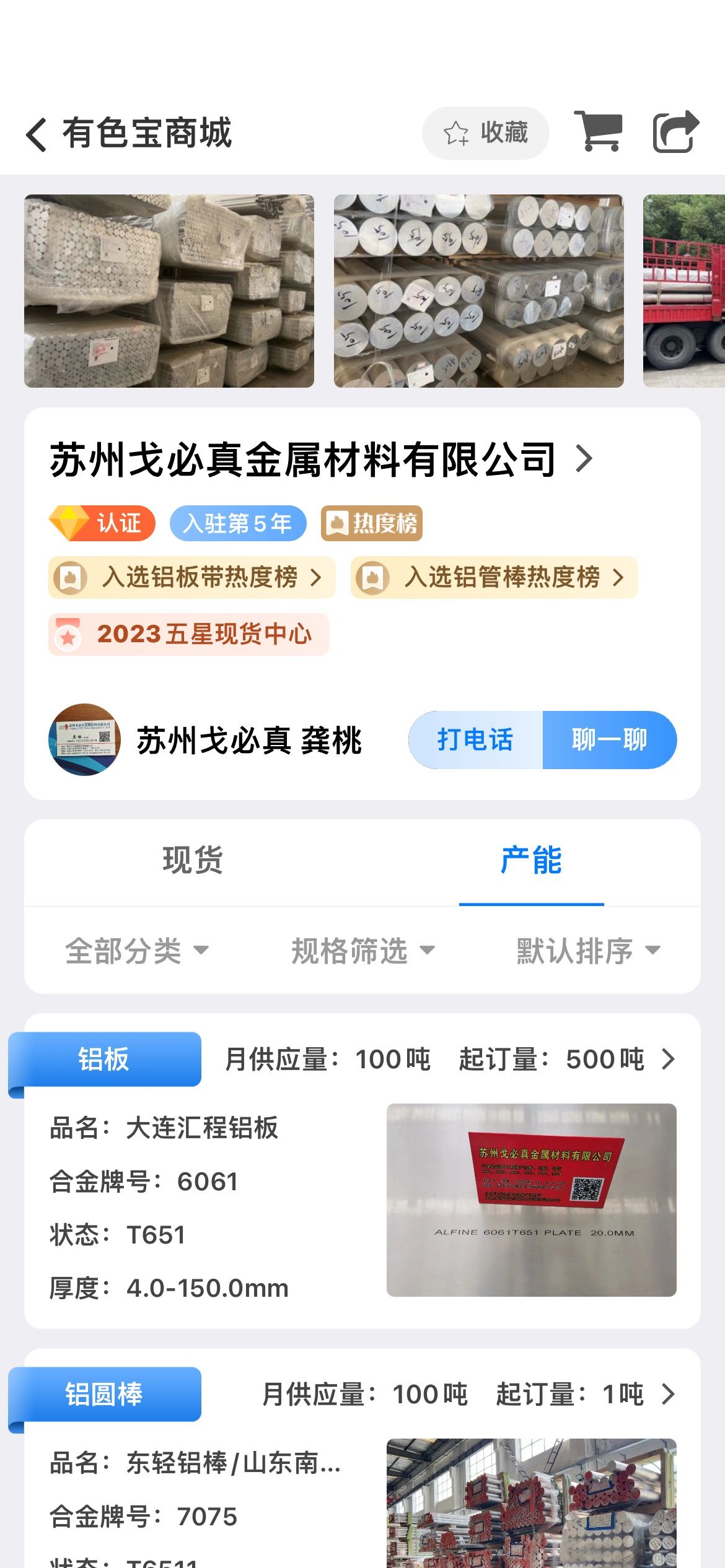This screenshot has height=1568, width=725.
Task: Tap the 2023五星现货中心 badge
Action: pos(188,634)
